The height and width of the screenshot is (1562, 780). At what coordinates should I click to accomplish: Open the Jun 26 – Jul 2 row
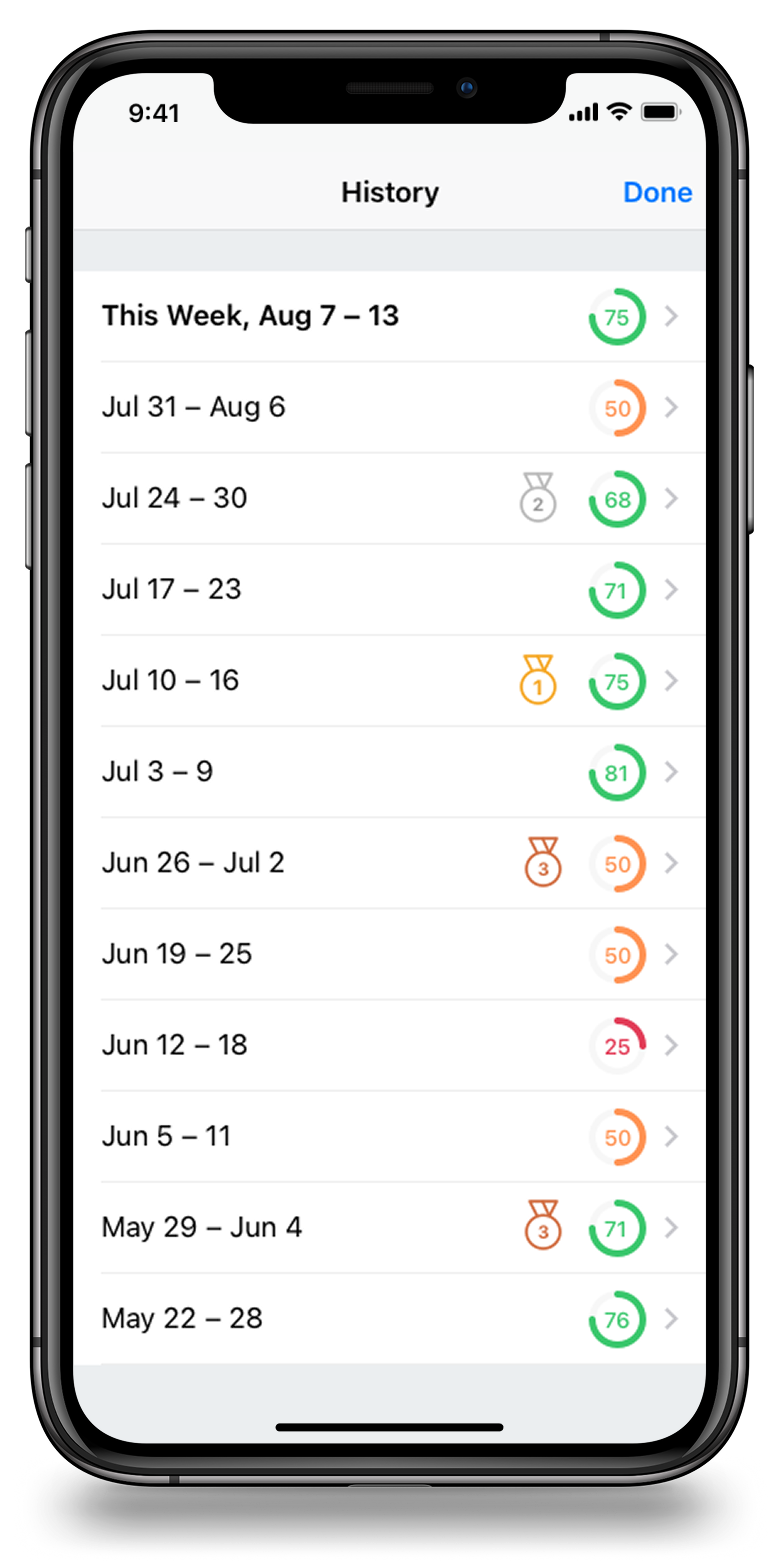pyautogui.click(x=390, y=863)
